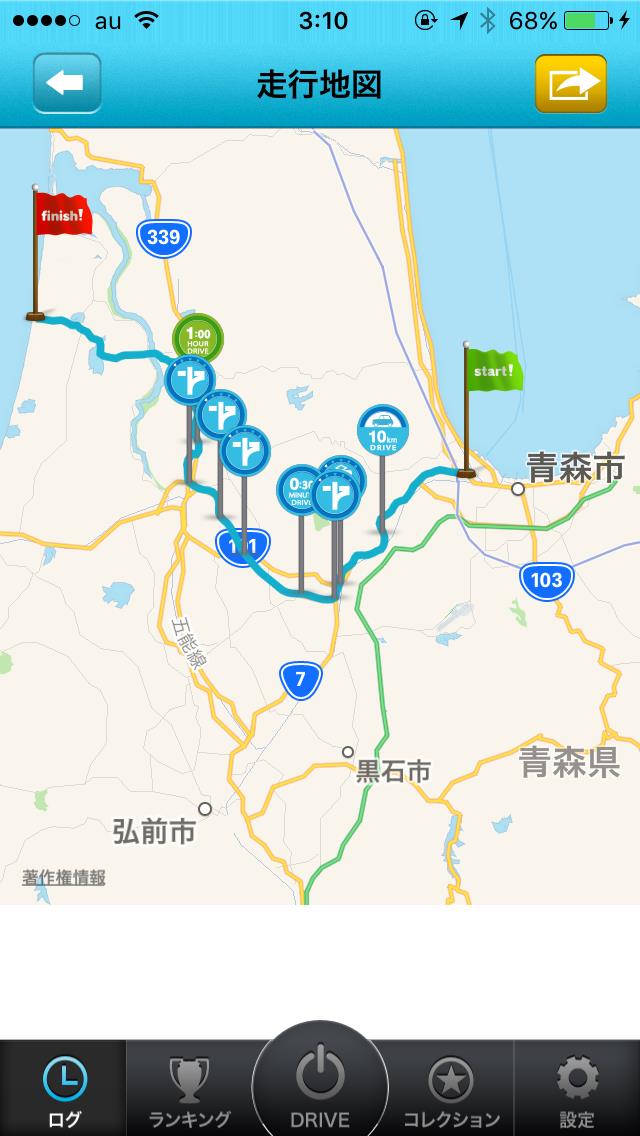Switch to the ログ tab

[64, 1089]
